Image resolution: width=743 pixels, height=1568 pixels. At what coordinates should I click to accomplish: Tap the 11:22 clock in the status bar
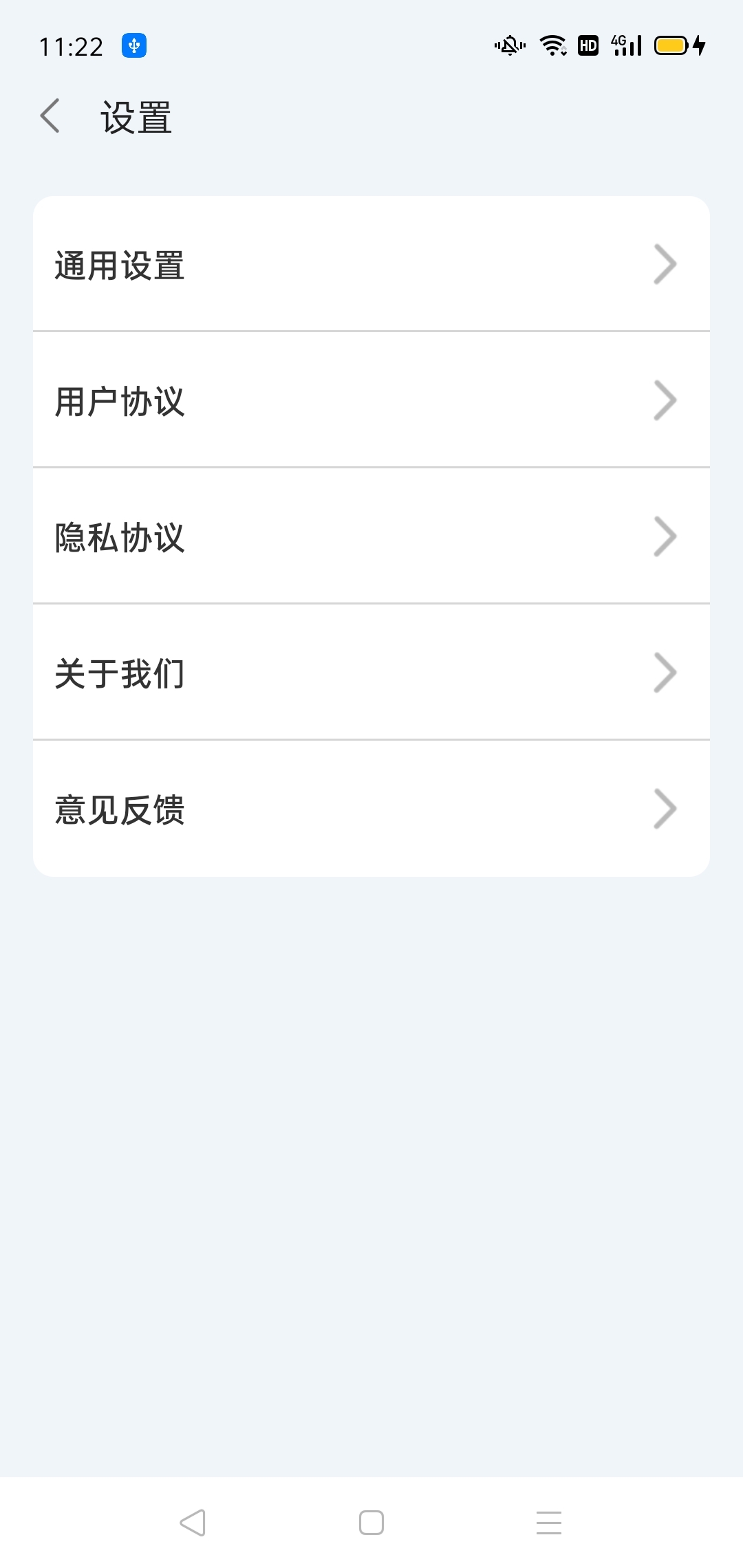[72, 45]
